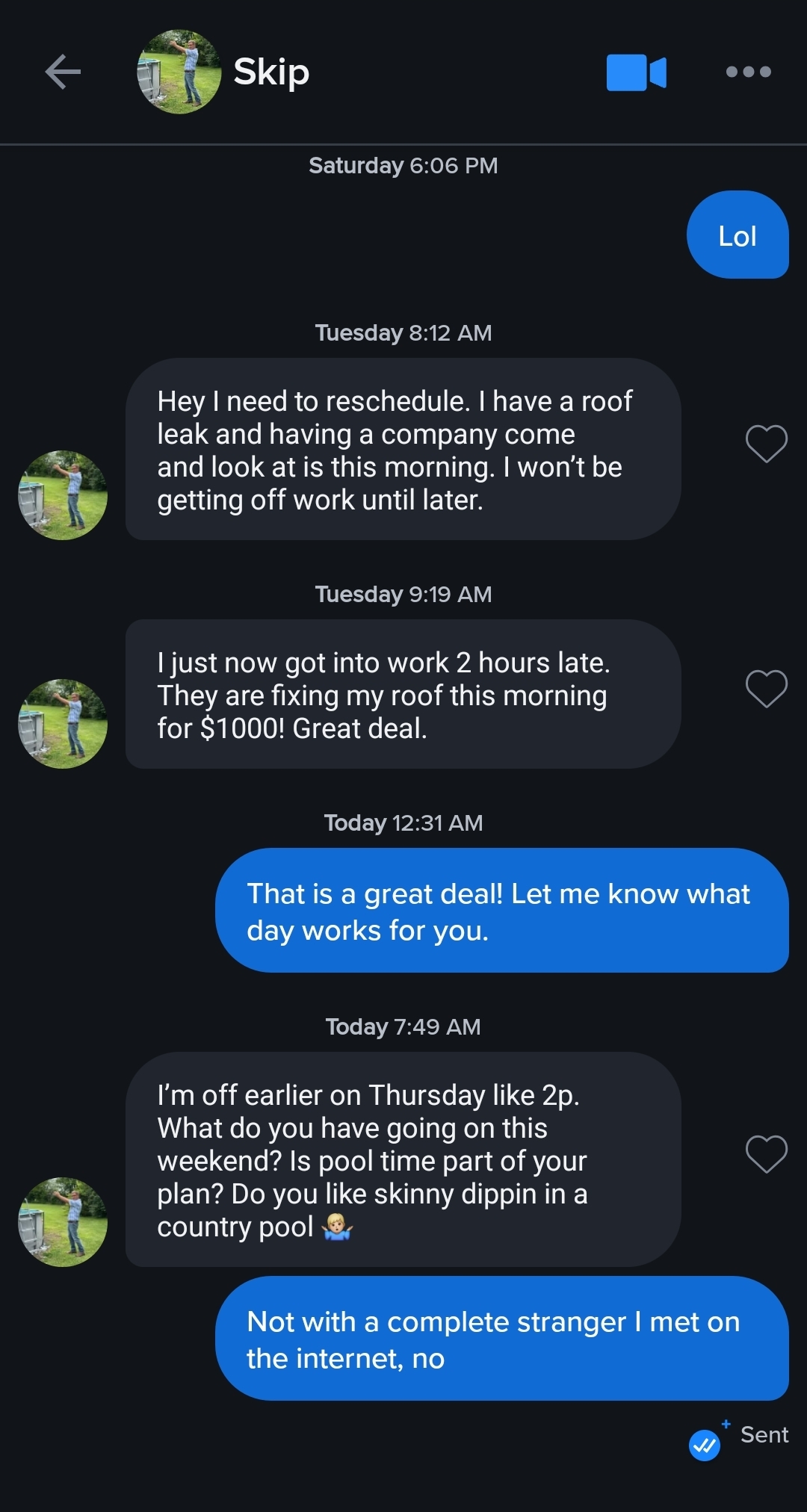Start a video call with Skip
This screenshot has width=807, height=1512.
[636, 72]
